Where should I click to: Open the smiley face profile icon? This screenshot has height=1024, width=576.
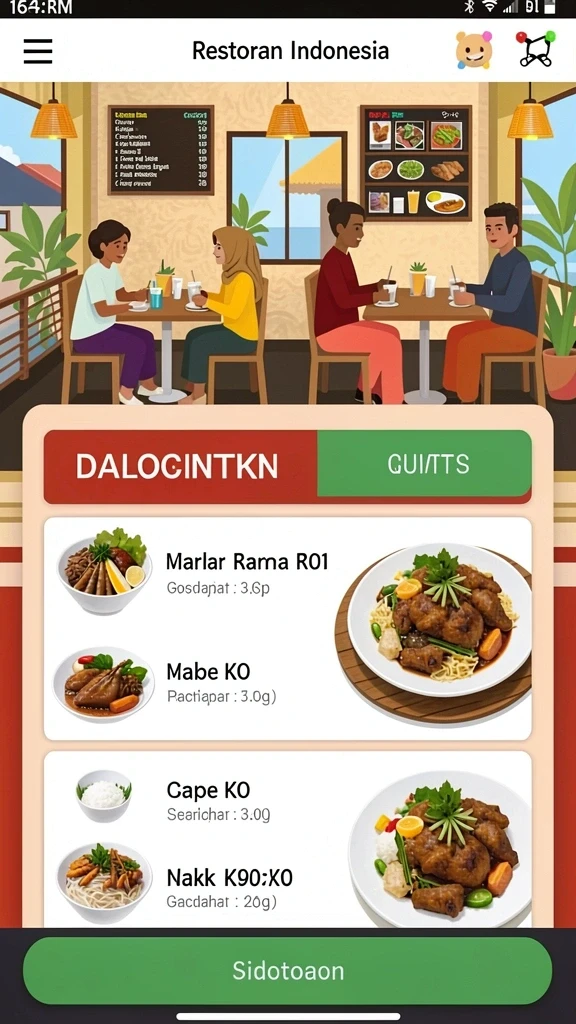click(473, 50)
